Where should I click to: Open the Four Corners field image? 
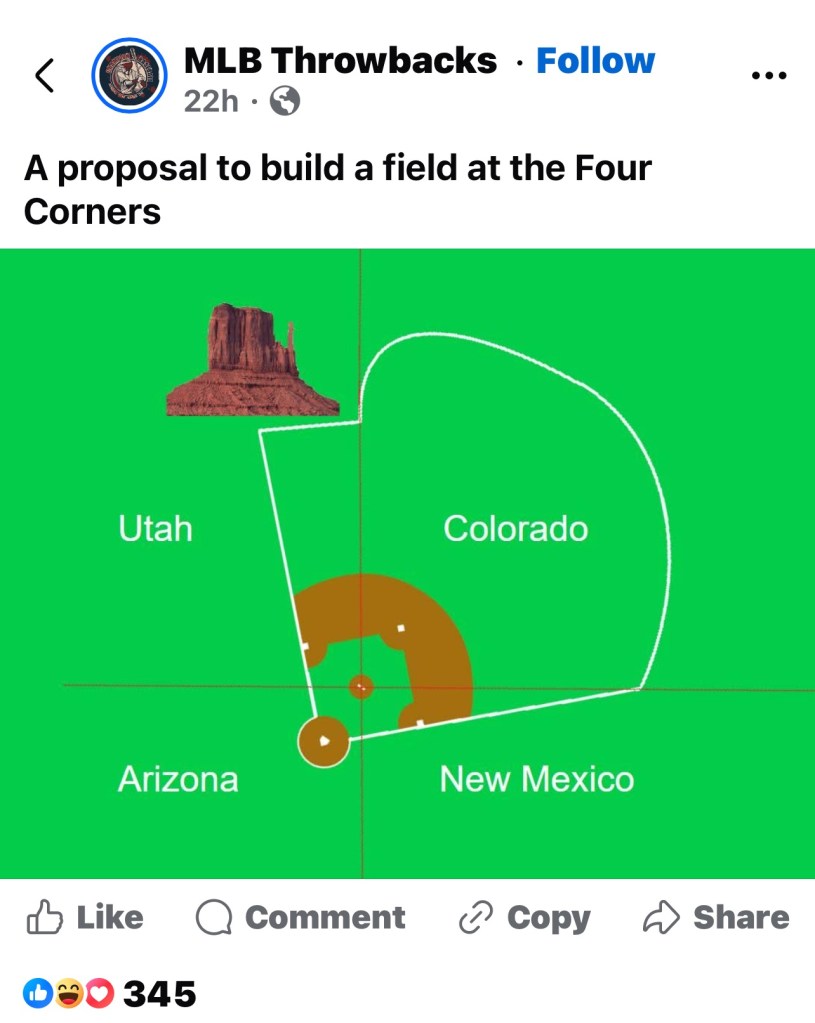click(407, 563)
